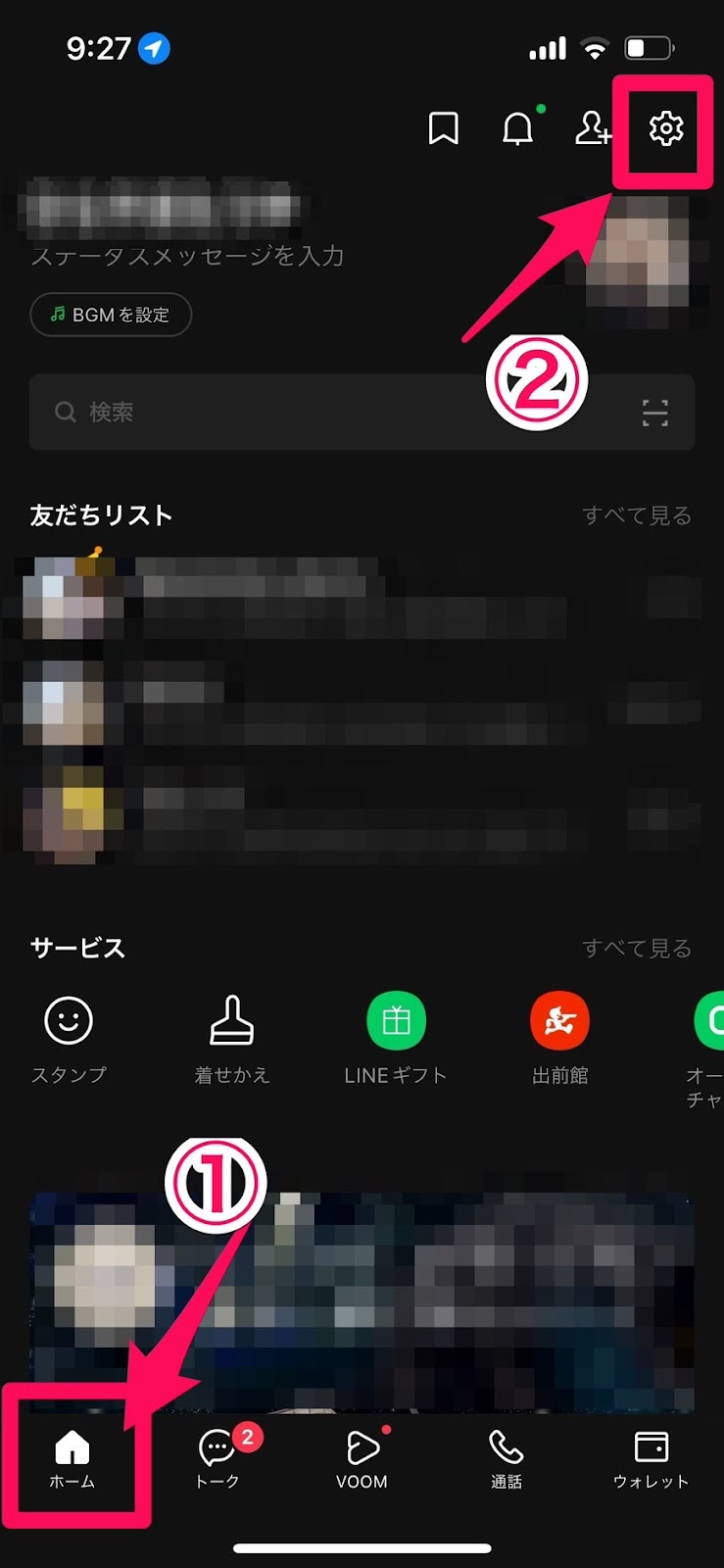Screen dimensions: 724x1568
Task: Open the notifications bell
Action: (517, 128)
